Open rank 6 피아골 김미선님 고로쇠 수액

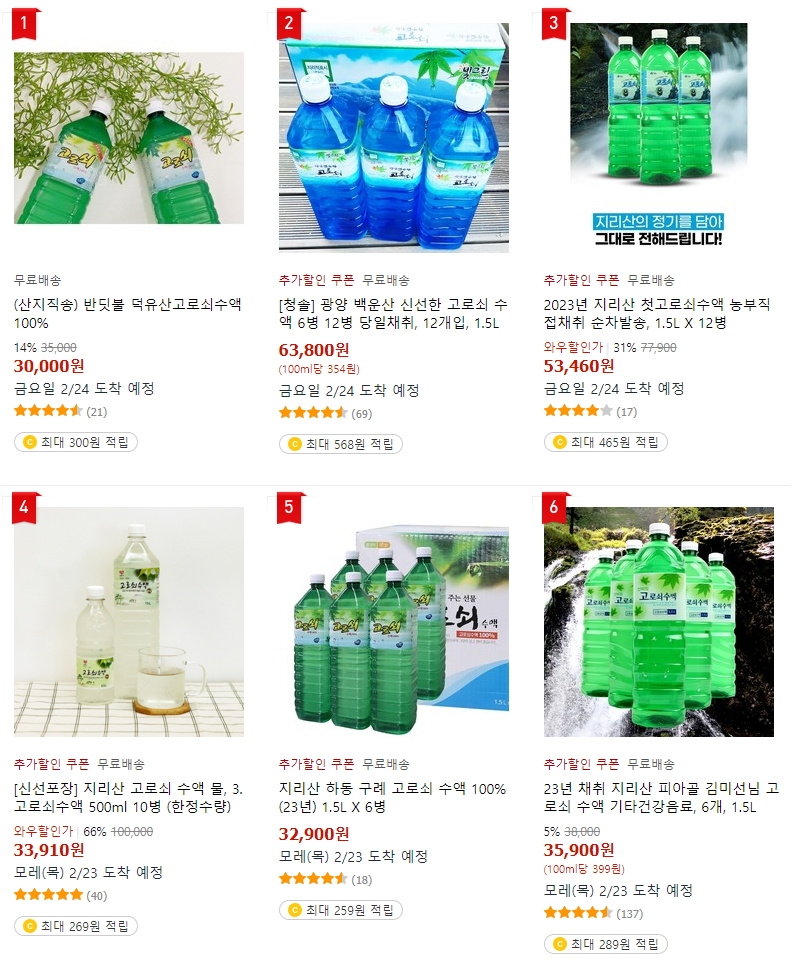point(657,622)
